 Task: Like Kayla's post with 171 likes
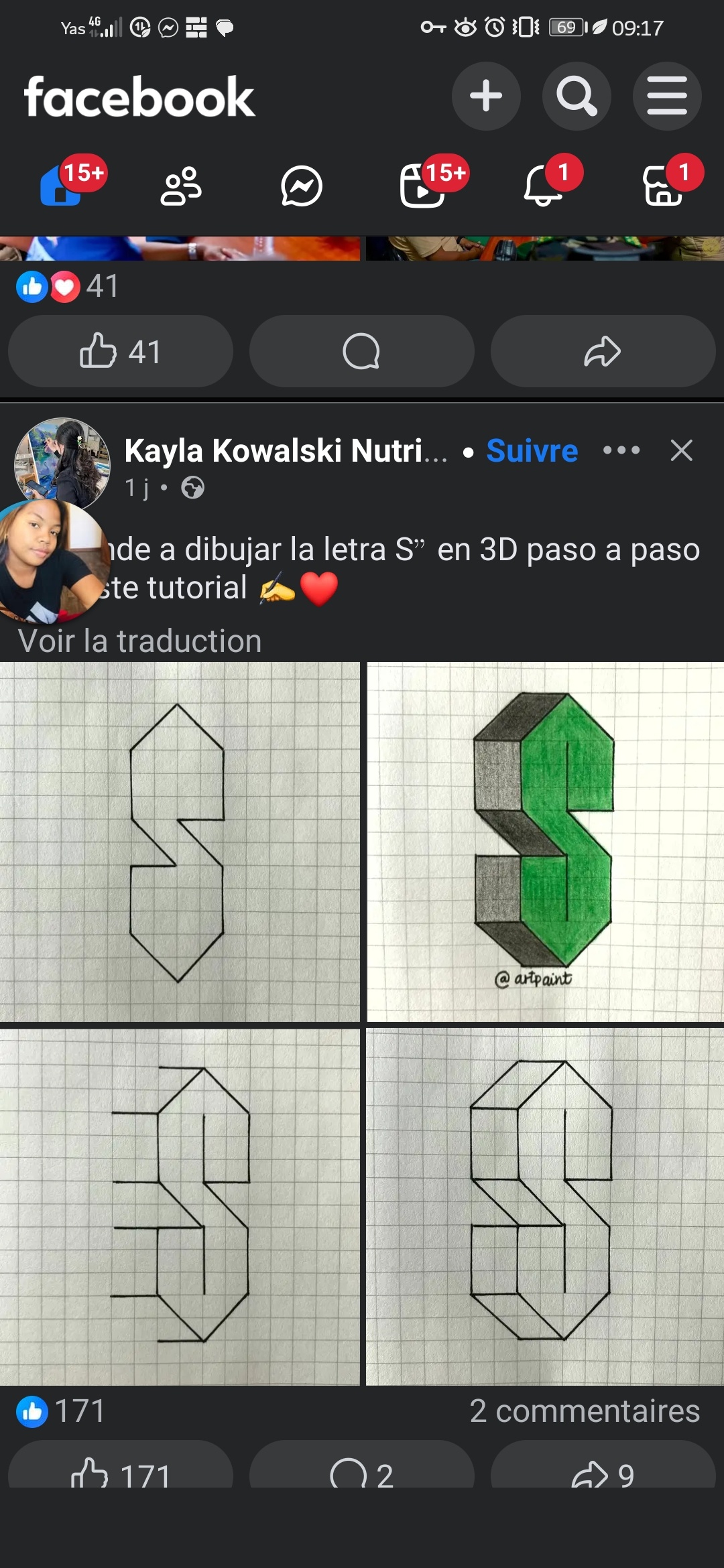tap(121, 1473)
